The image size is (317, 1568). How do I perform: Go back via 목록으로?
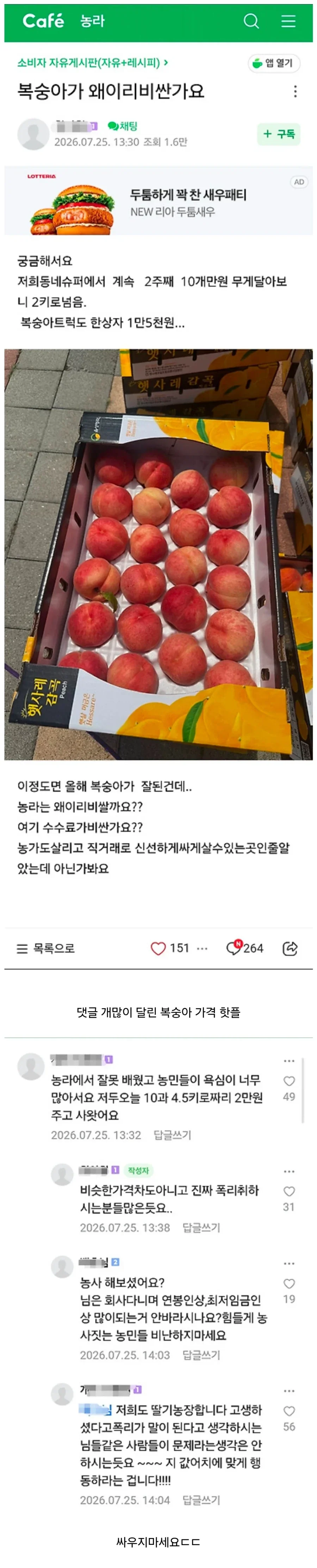(x=46, y=948)
